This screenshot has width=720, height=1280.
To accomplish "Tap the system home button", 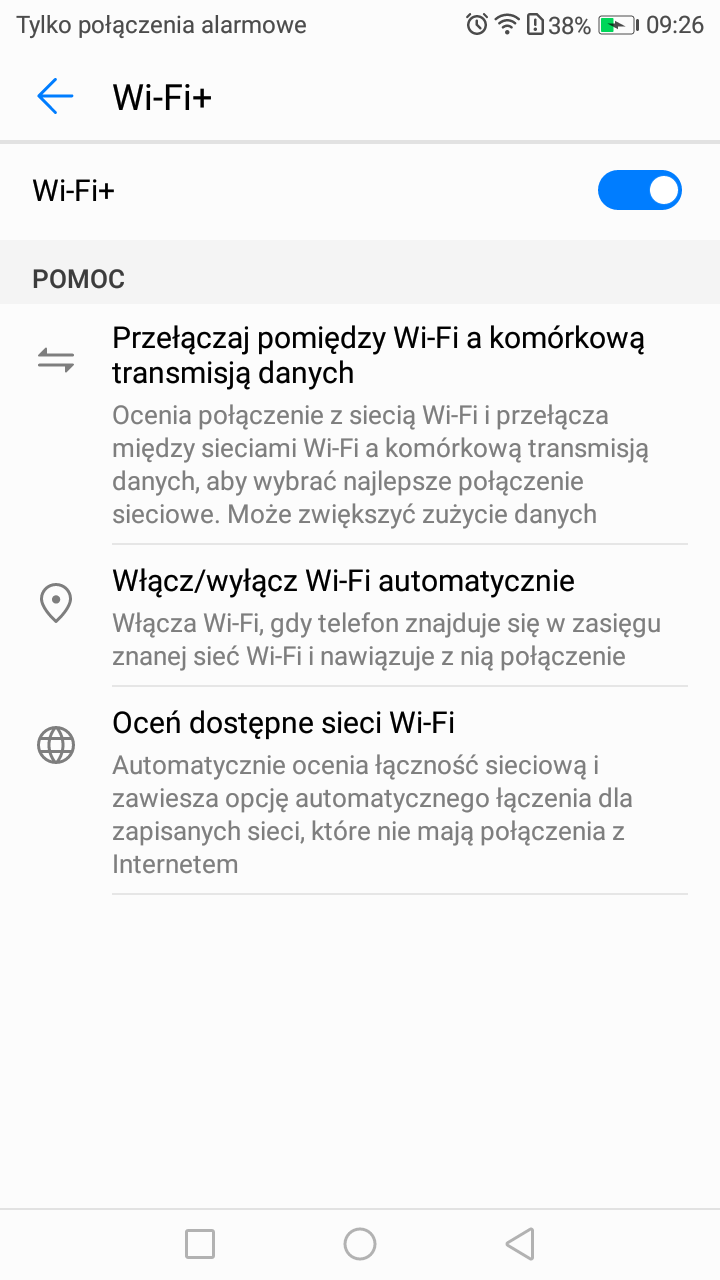I will [x=360, y=1243].
